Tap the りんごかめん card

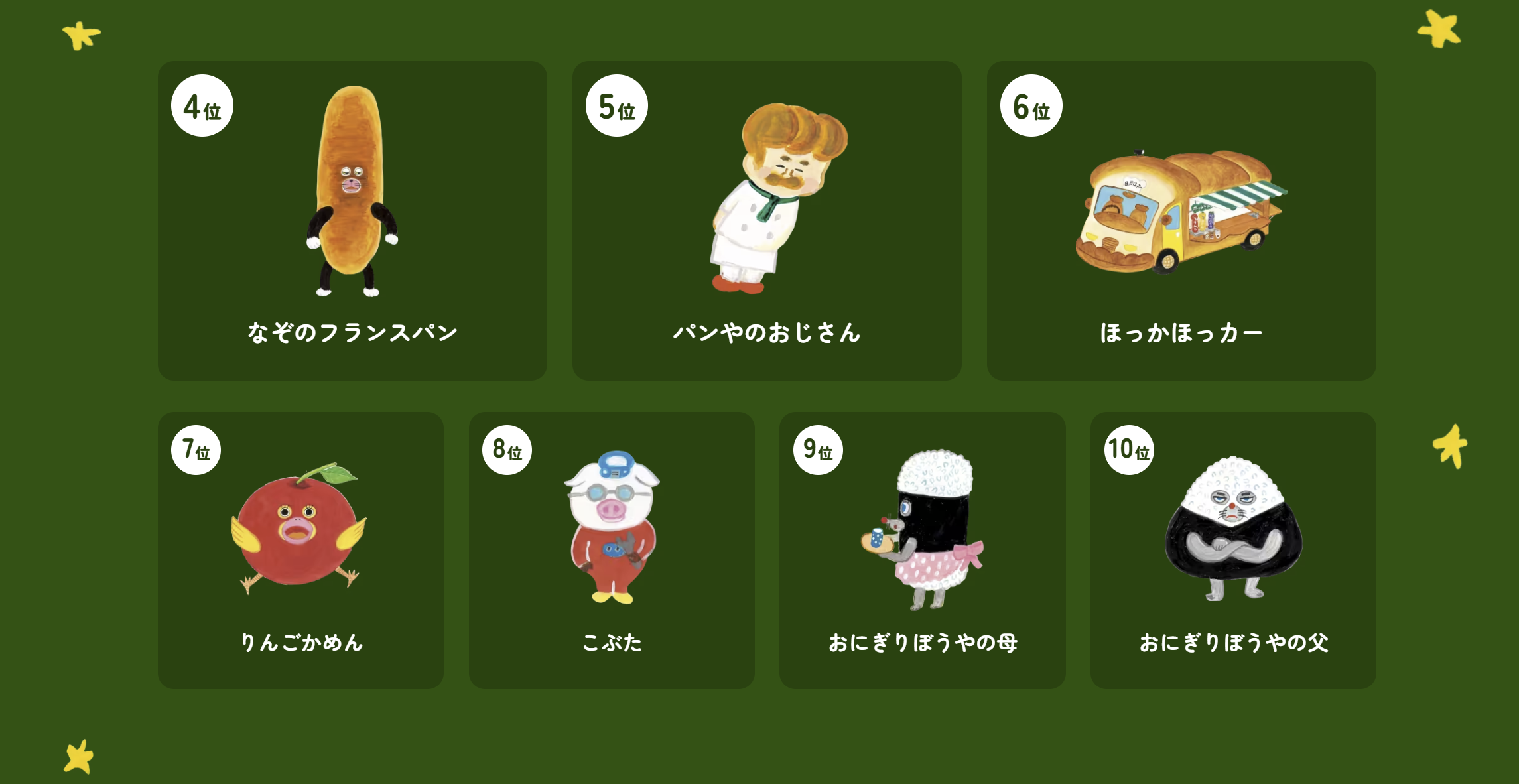300,550
